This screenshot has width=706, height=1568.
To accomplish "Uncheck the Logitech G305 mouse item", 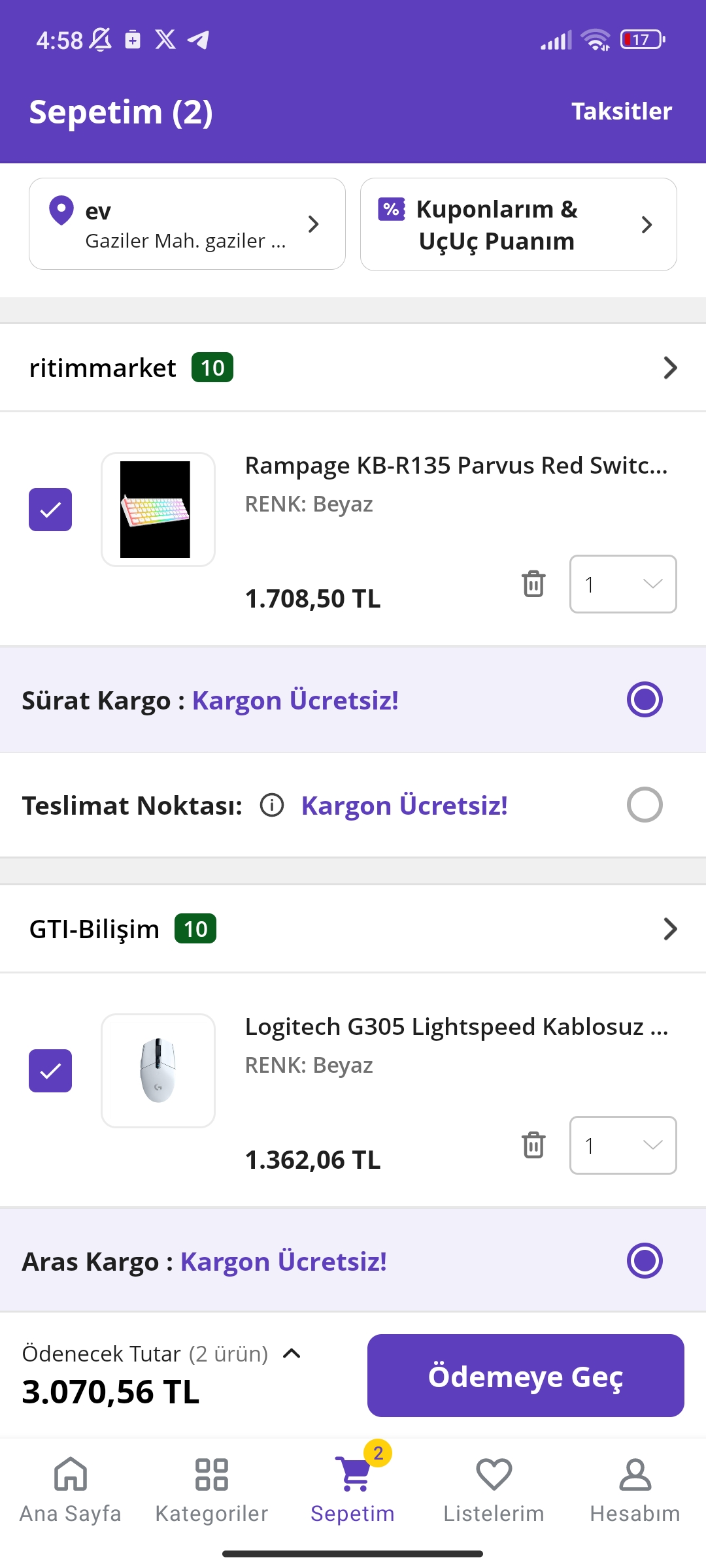I will pos(50,1071).
